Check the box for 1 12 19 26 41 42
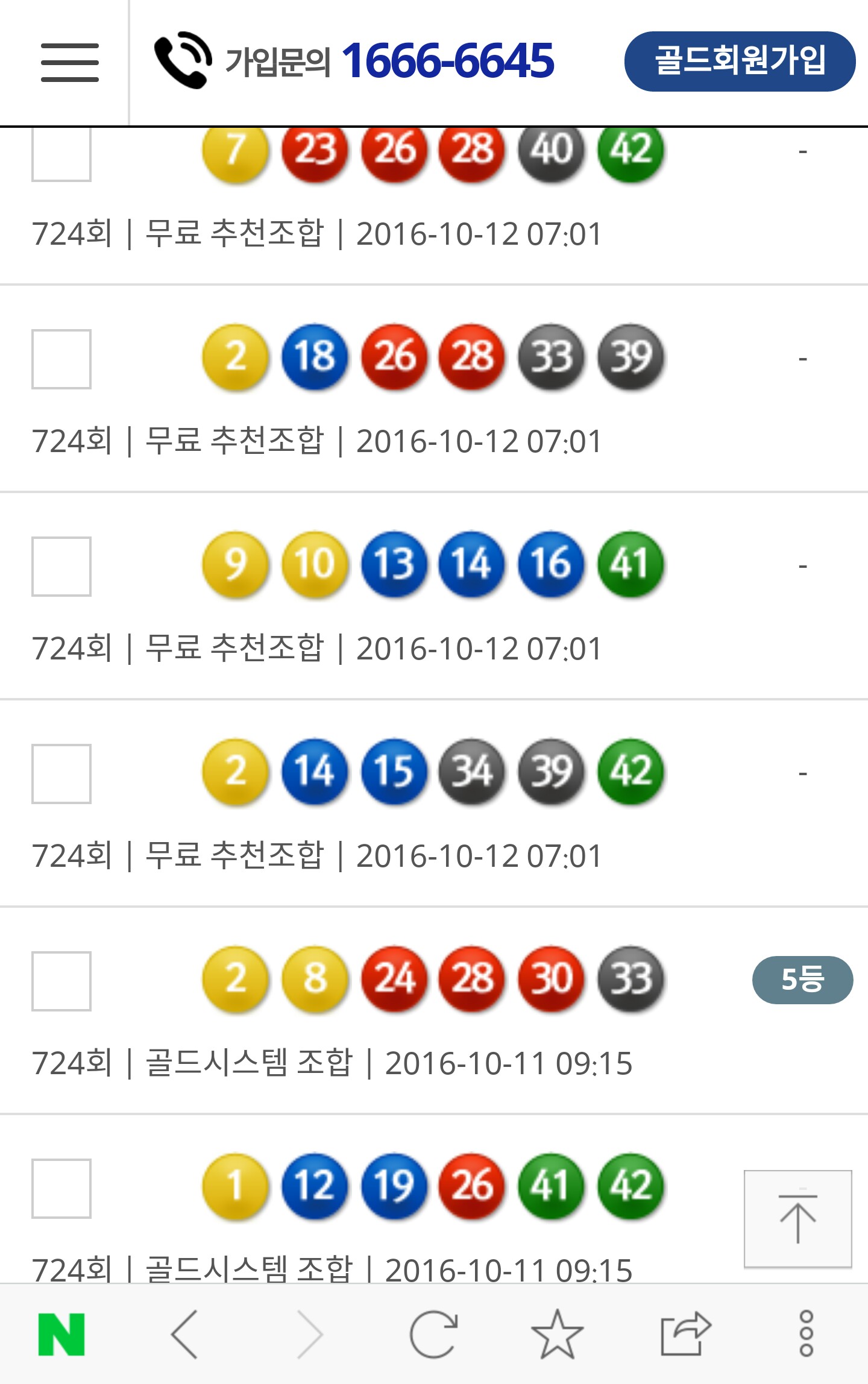This screenshot has height=1384, width=868. (61, 1189)
